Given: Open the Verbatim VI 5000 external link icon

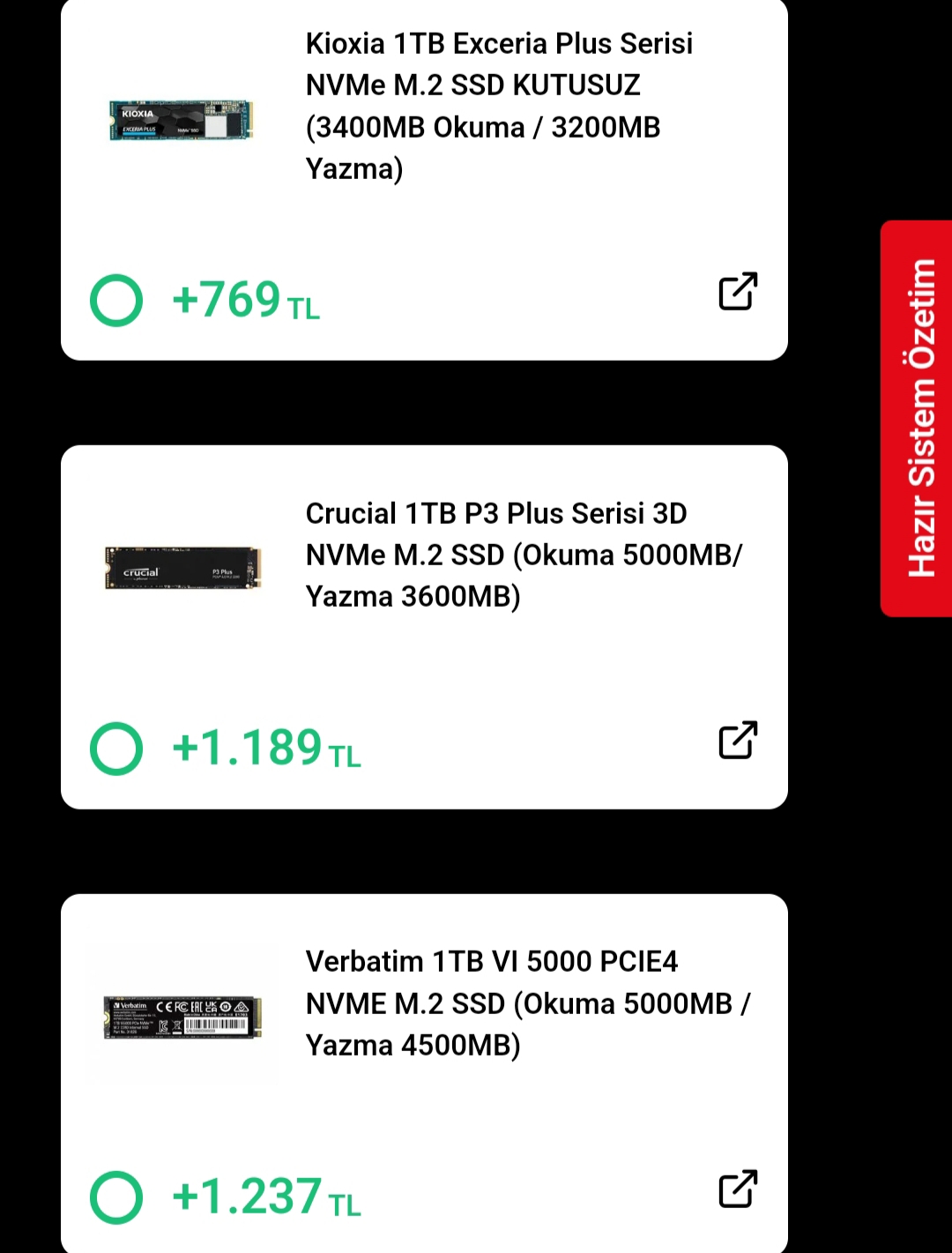Looking at the screenshot, I should click(x=738, y=1190).
